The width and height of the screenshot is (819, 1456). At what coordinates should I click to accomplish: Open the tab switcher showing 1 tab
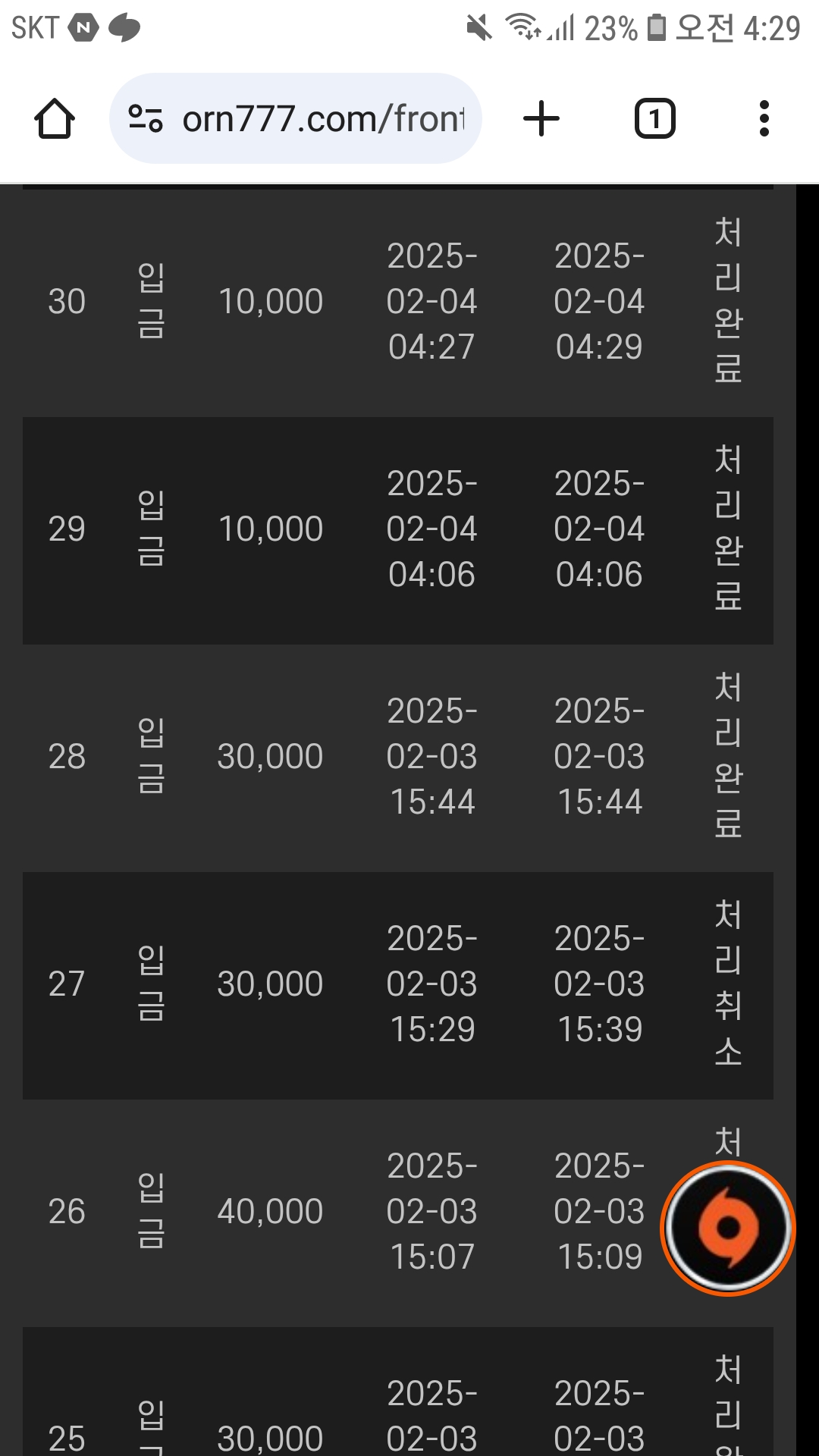(654, 119)
